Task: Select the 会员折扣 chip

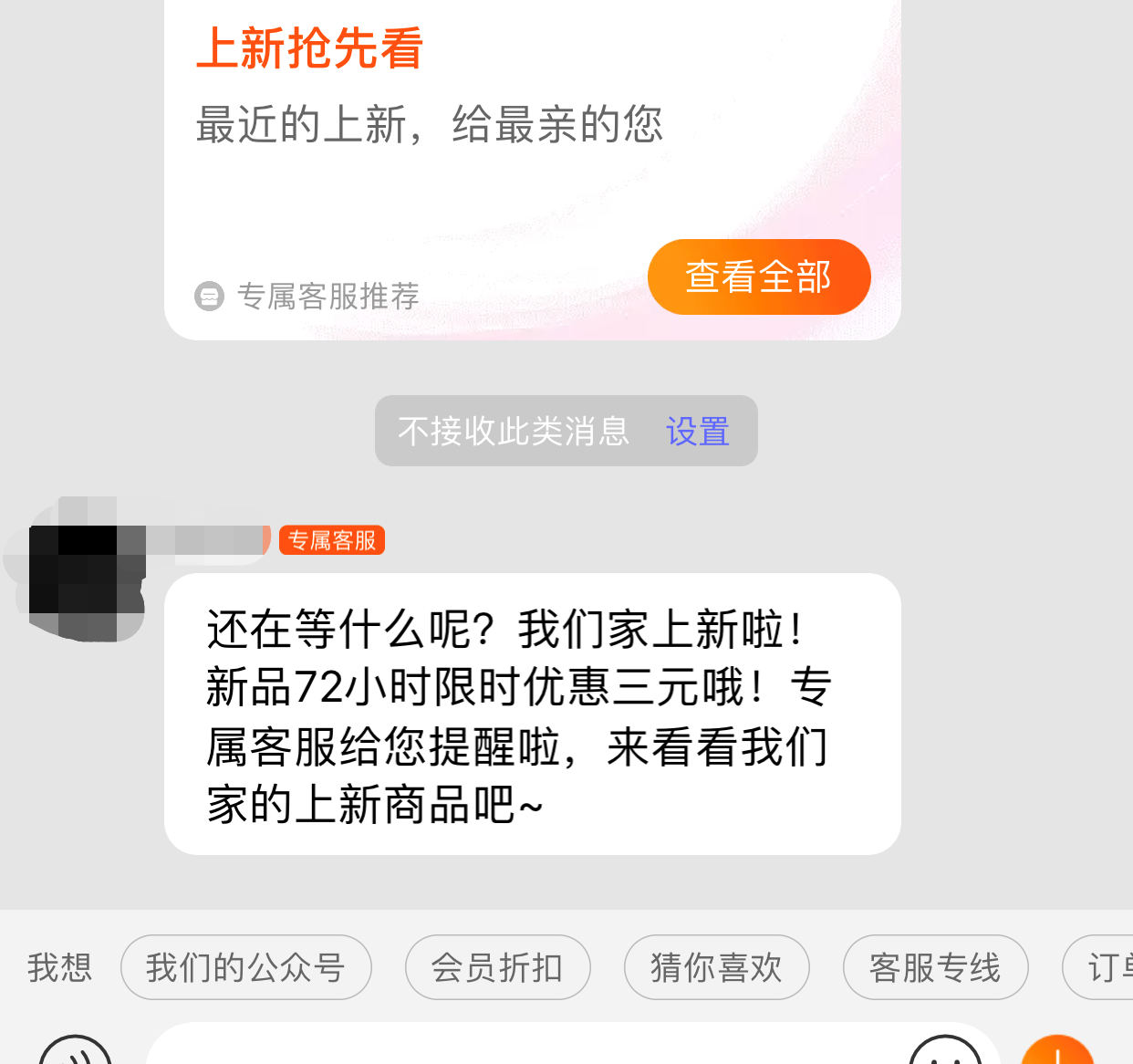Action: coord(497,967)
